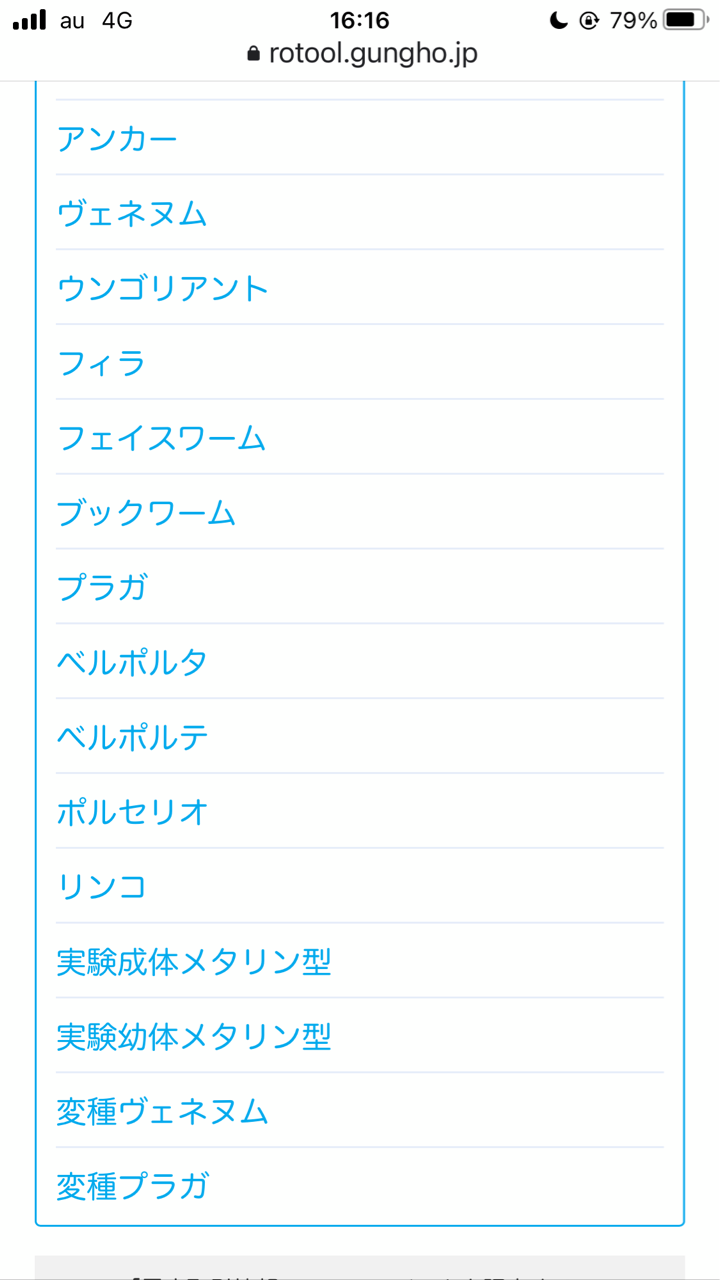Open the 変種ヴェネヌム link
The height and width of the screenshot is (1280, 720).
coord(163,1112)
